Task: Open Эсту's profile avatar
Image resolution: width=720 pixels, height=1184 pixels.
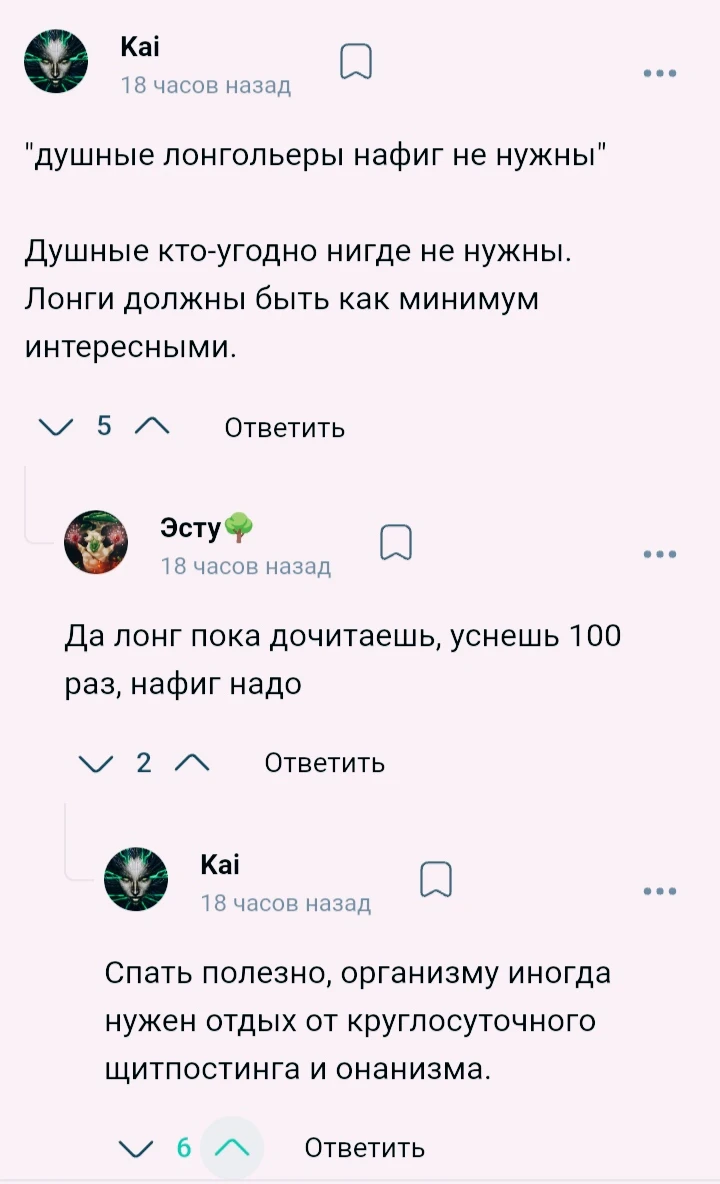Action: pos(96,542)
